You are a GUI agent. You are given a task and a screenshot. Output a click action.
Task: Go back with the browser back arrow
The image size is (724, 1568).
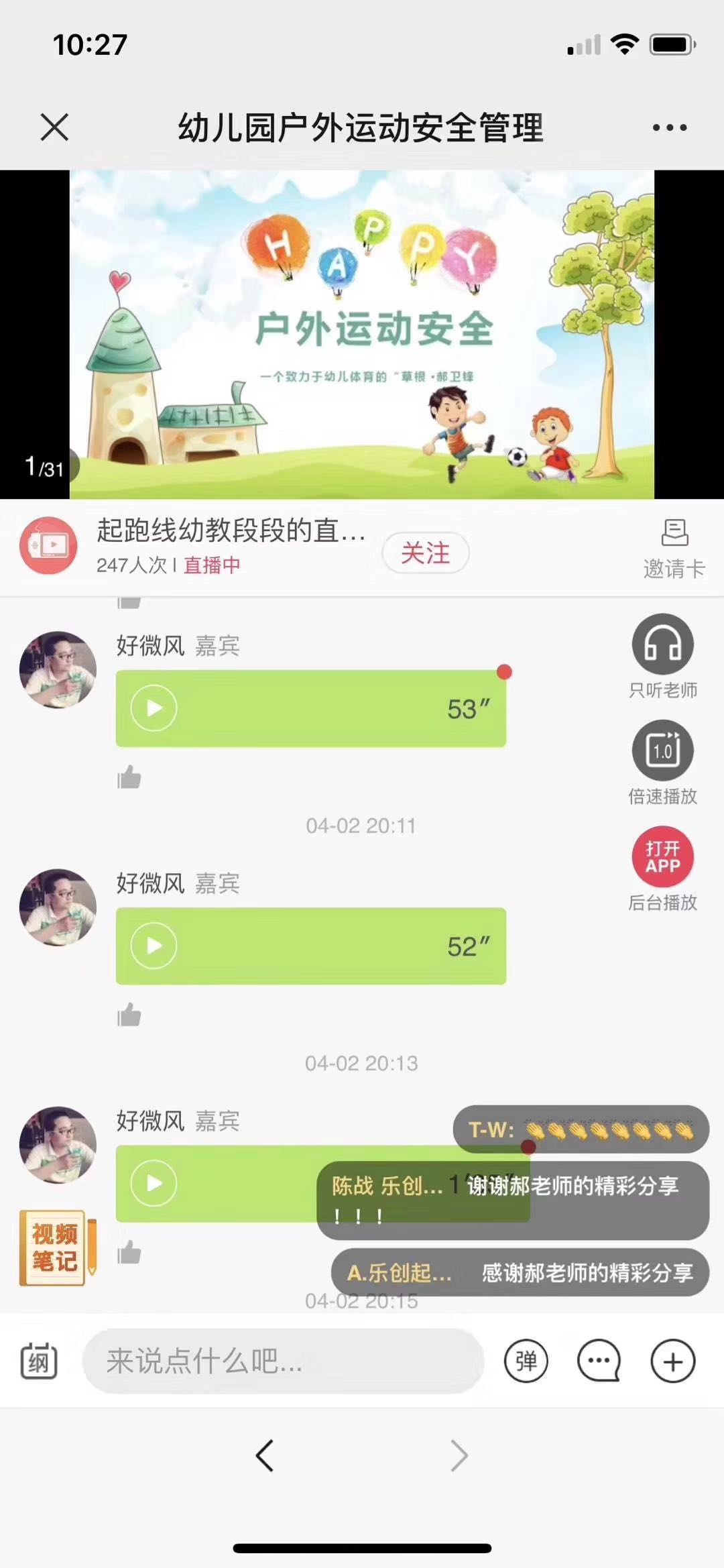[x=265, y=1456]
